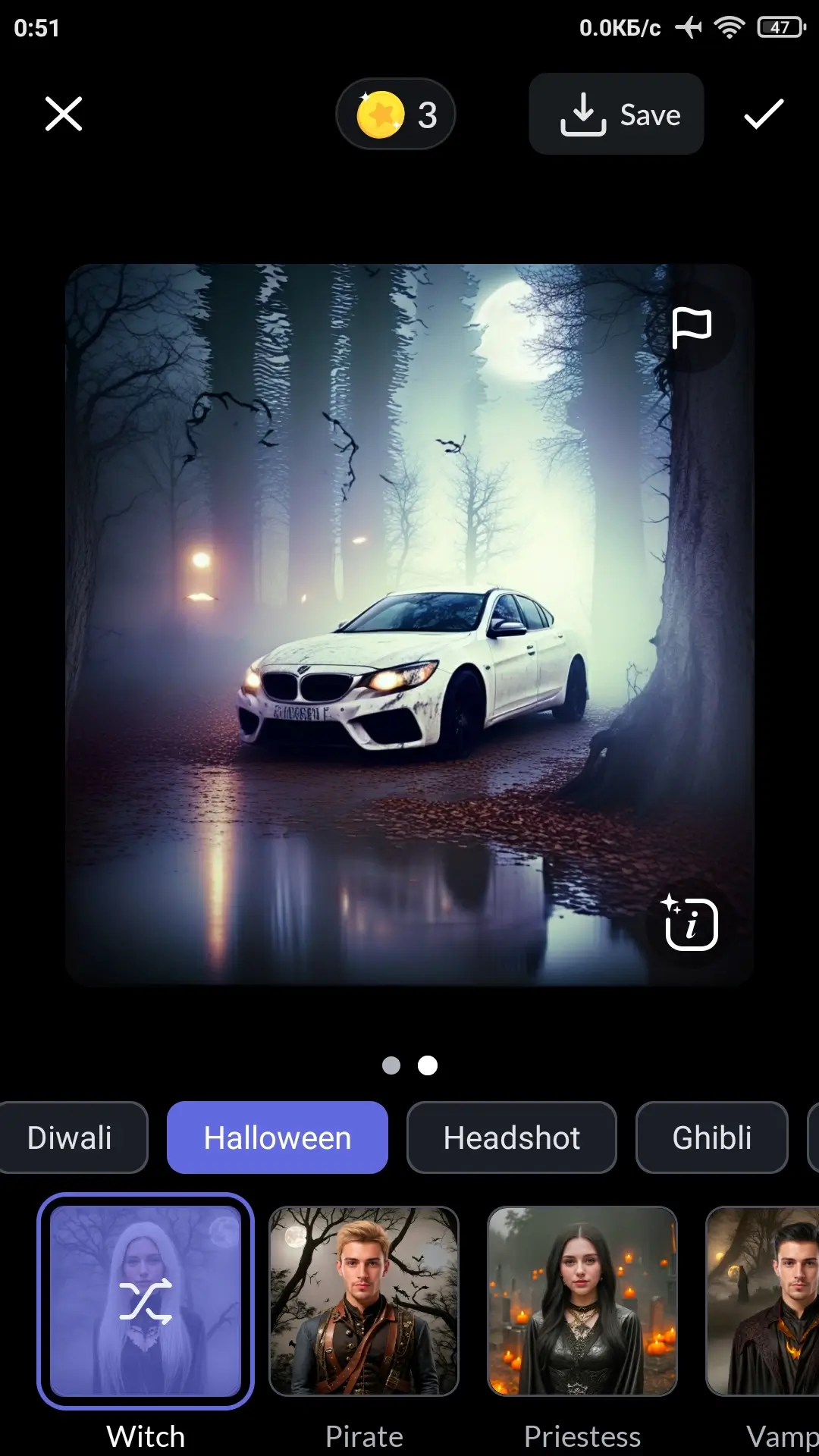Close the editor with the X icon
Image resolution: width=819 pixels, height=1456 pixels.
tap(64, 115)
